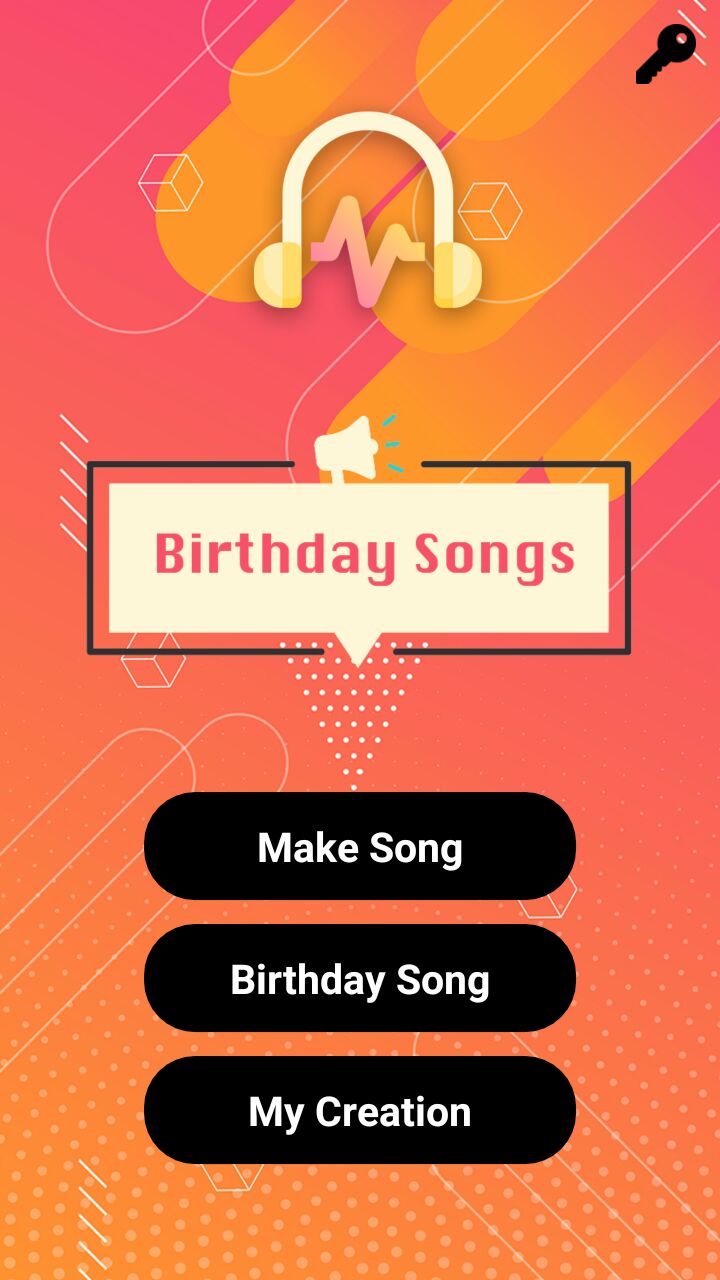Screen dimensions: 720x1280
Task: Open the Make Song option
Action: click(360, 847)
